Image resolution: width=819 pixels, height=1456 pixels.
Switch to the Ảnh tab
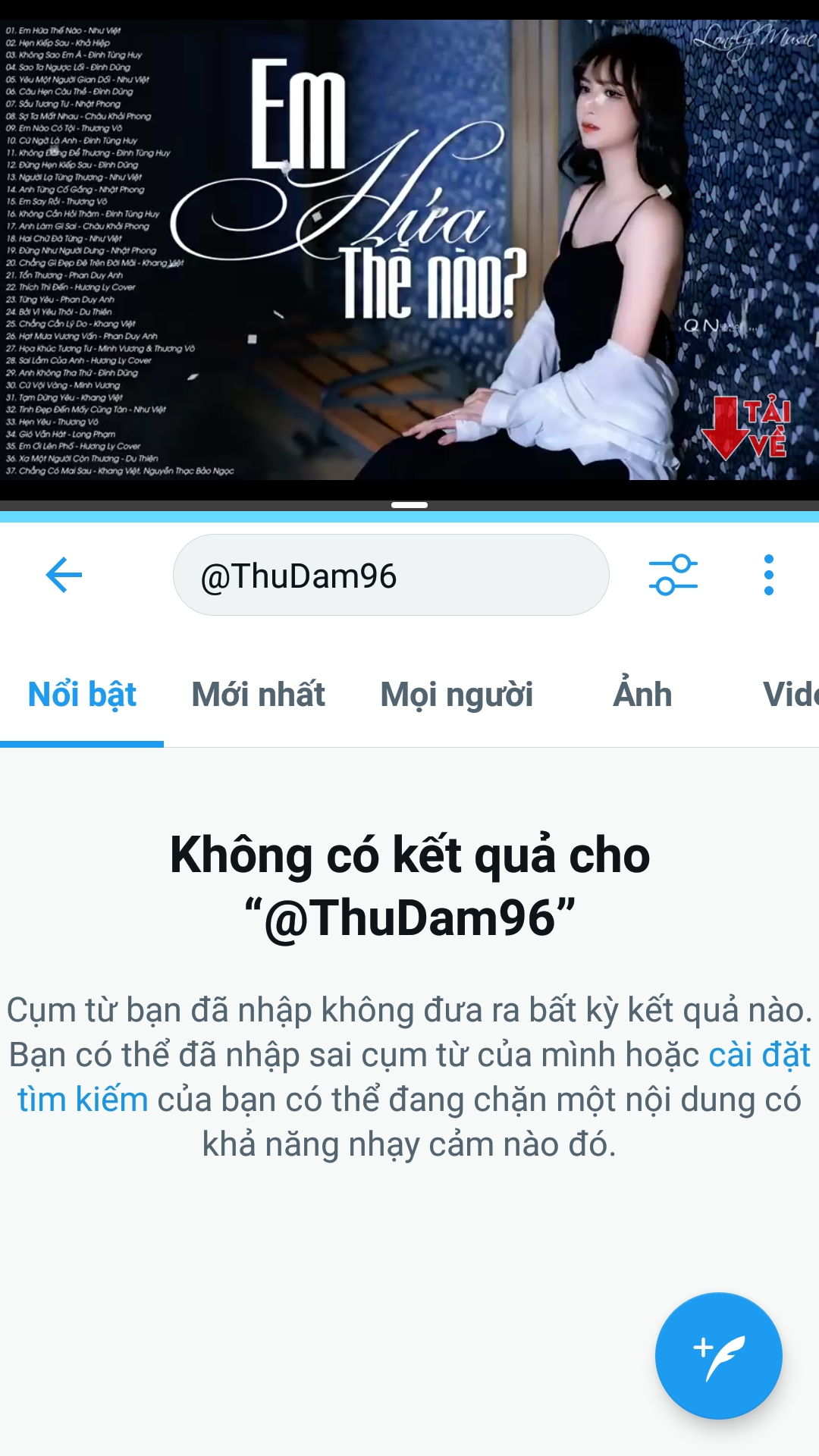coord(642,695)
